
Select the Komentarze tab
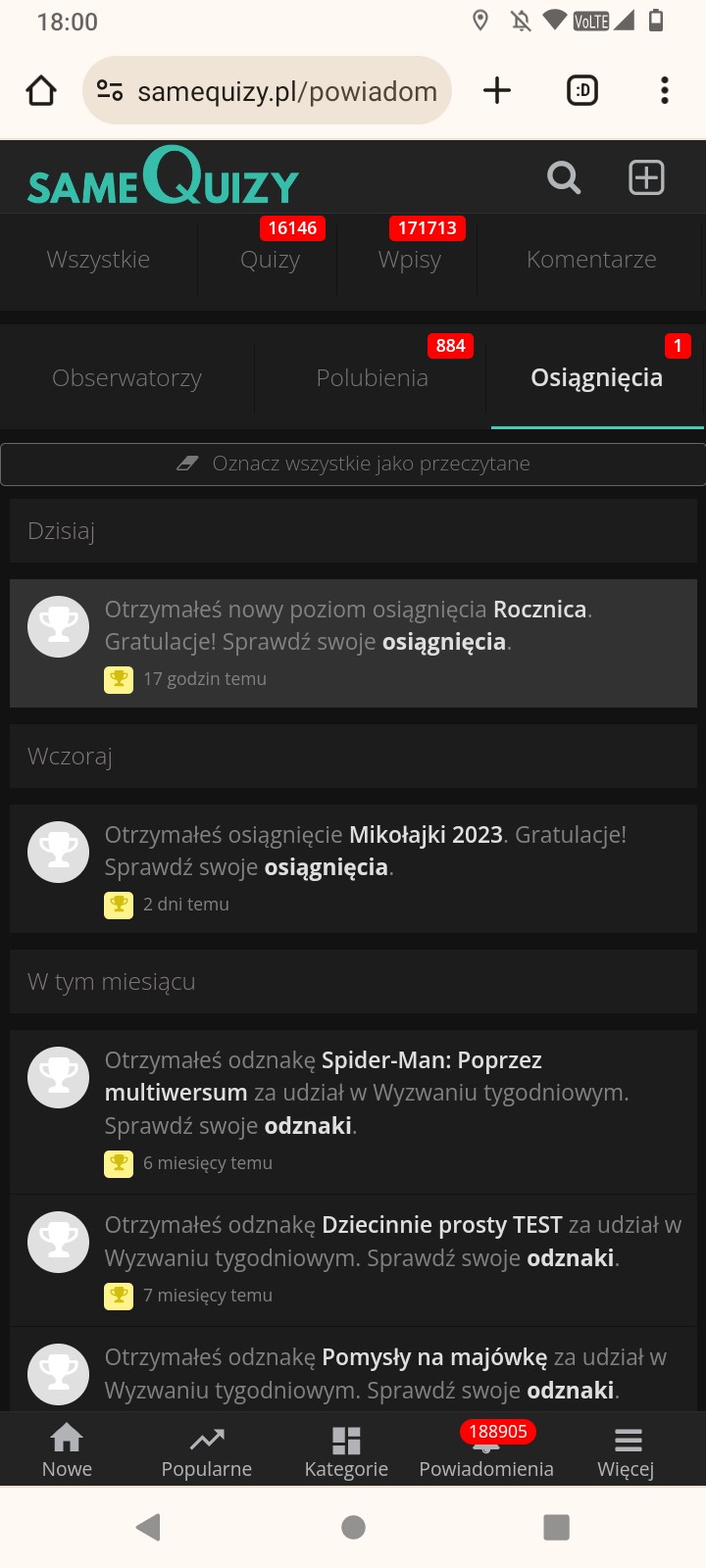pyautogui.click(x=591, y=260)
